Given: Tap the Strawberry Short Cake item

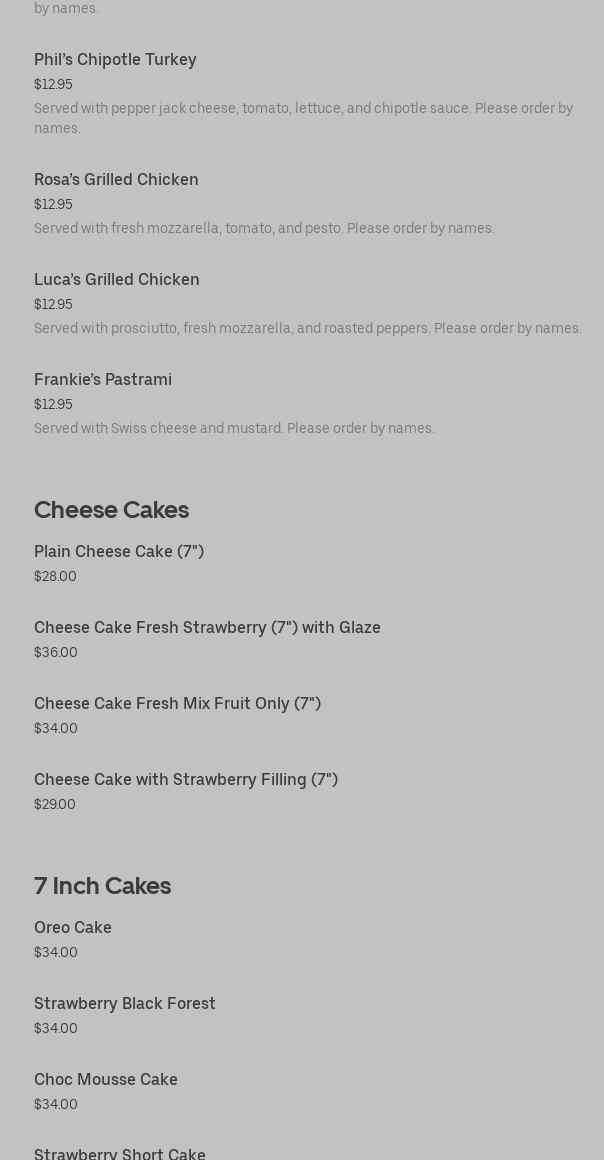Looking at the screenshot, I should click(x=120, y=1153).
